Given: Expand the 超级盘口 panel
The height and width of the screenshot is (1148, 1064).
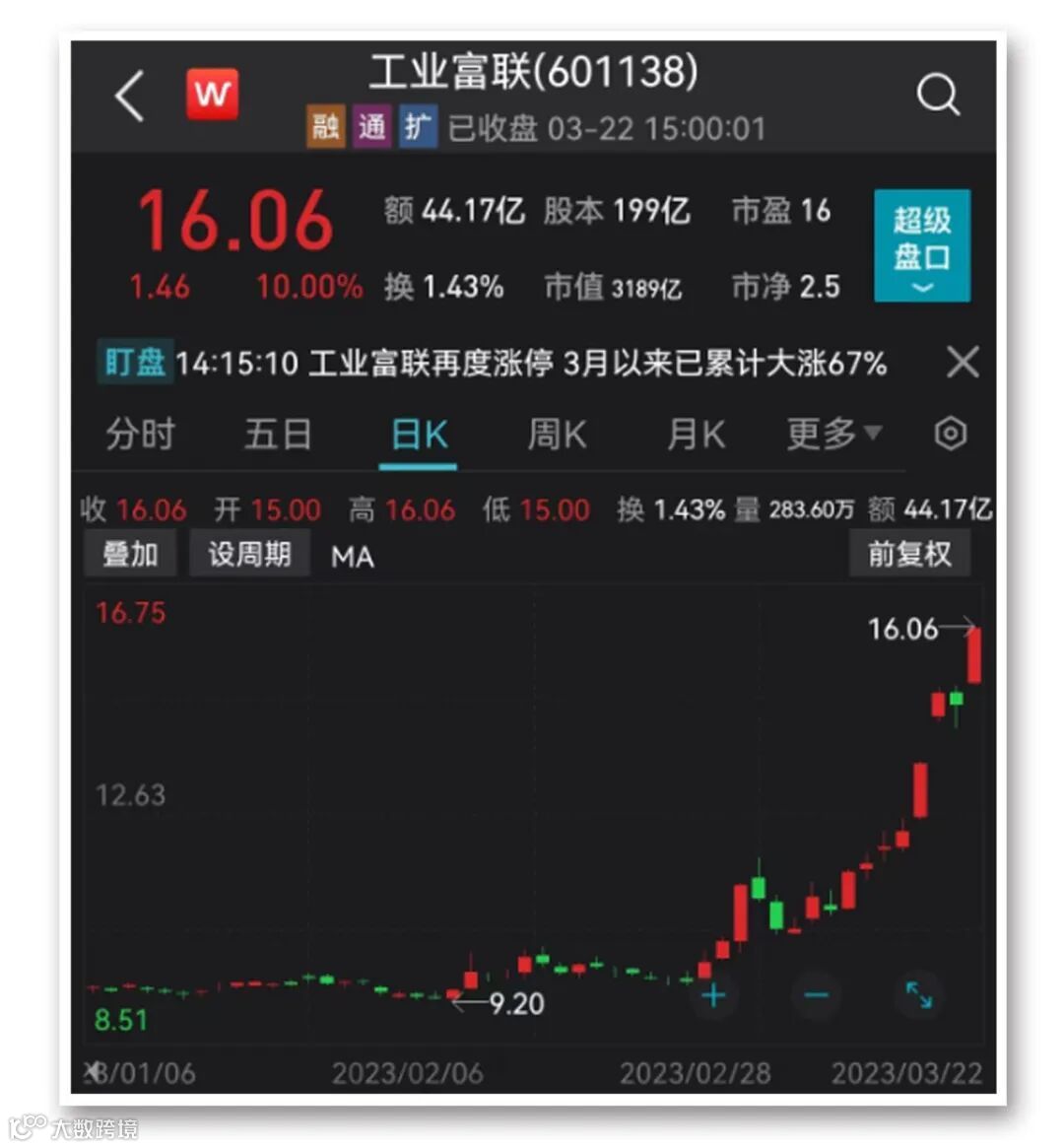Looking at the screenshot, I should [x=921, y=245].
